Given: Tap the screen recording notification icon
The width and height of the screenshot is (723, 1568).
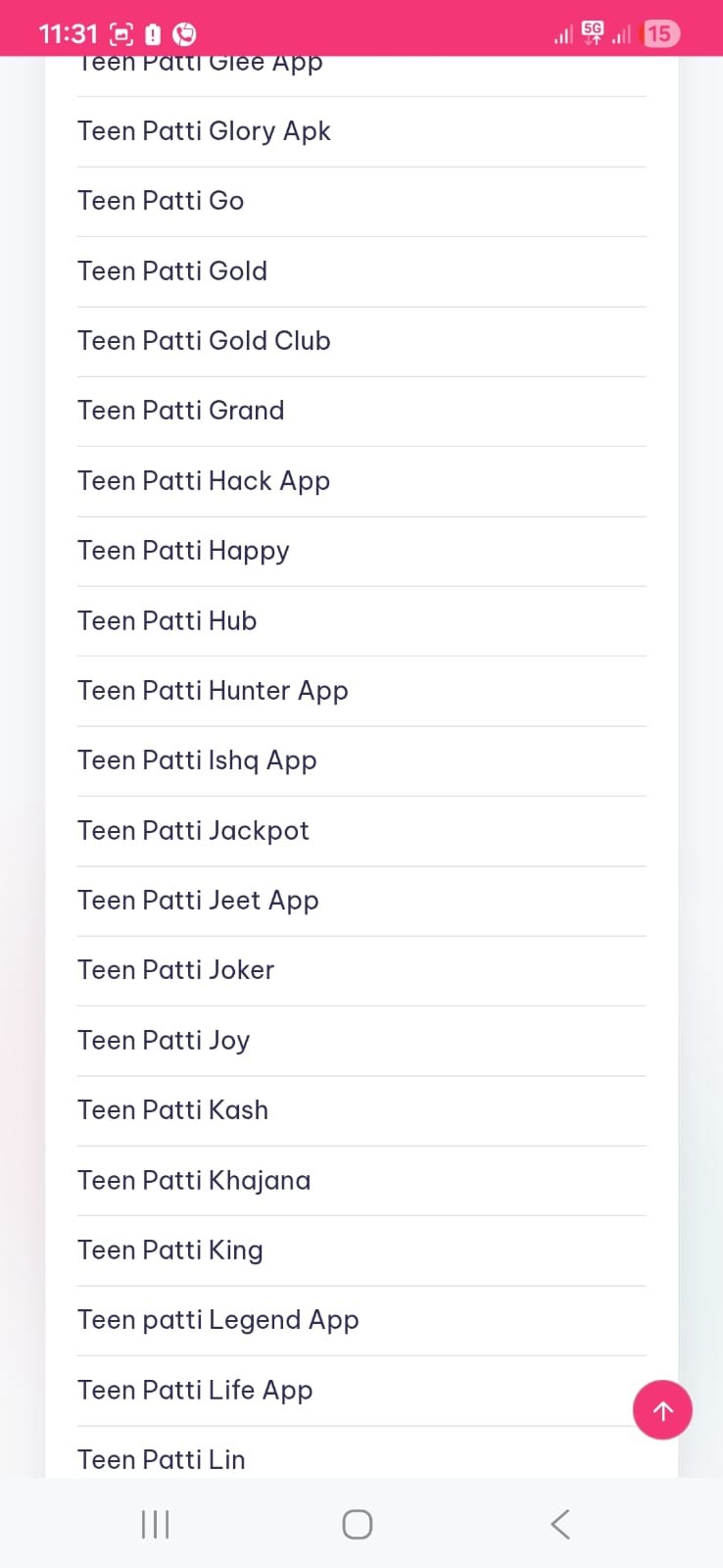Looking at the screenshot, I should click(x=120, y=32).
